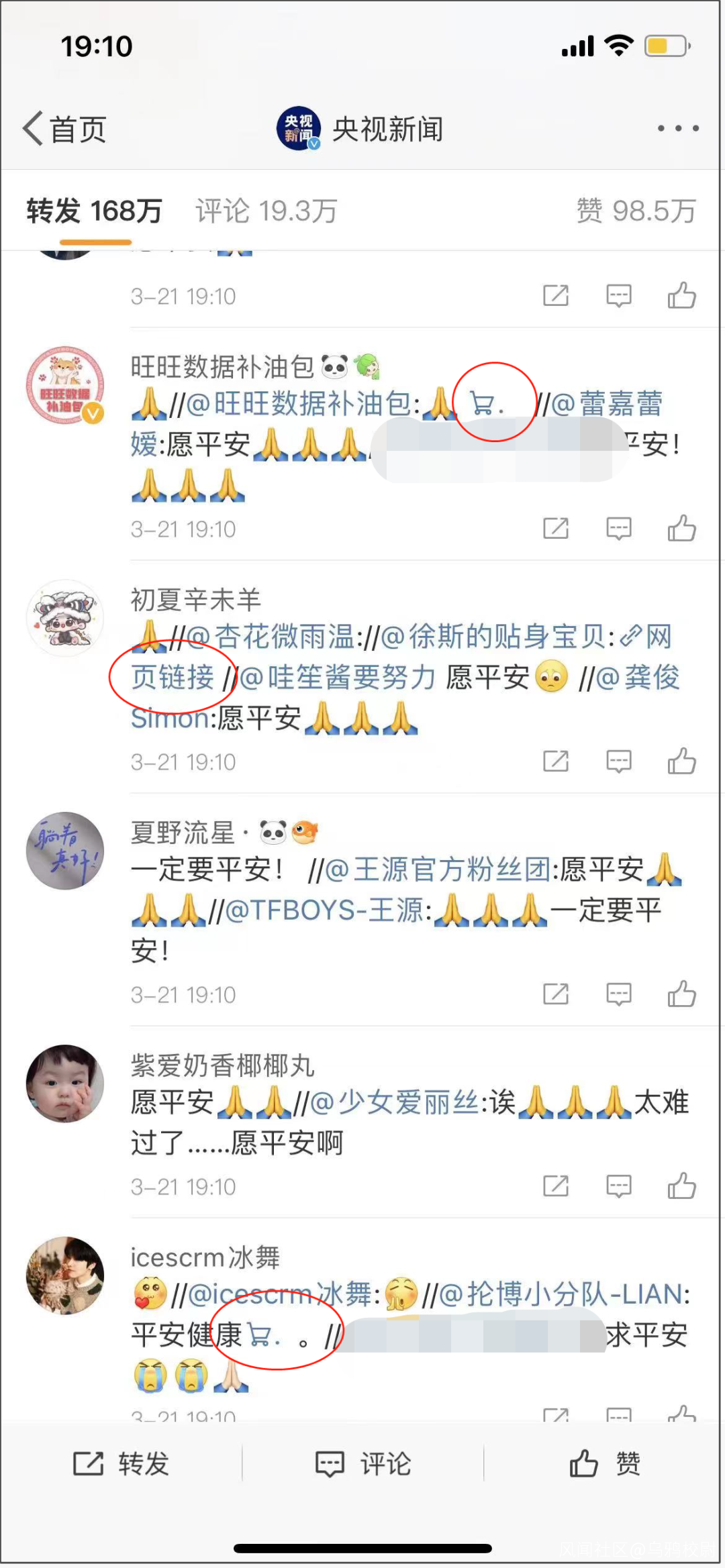Open the three-dot overflow menu

[x=678, y=128]
